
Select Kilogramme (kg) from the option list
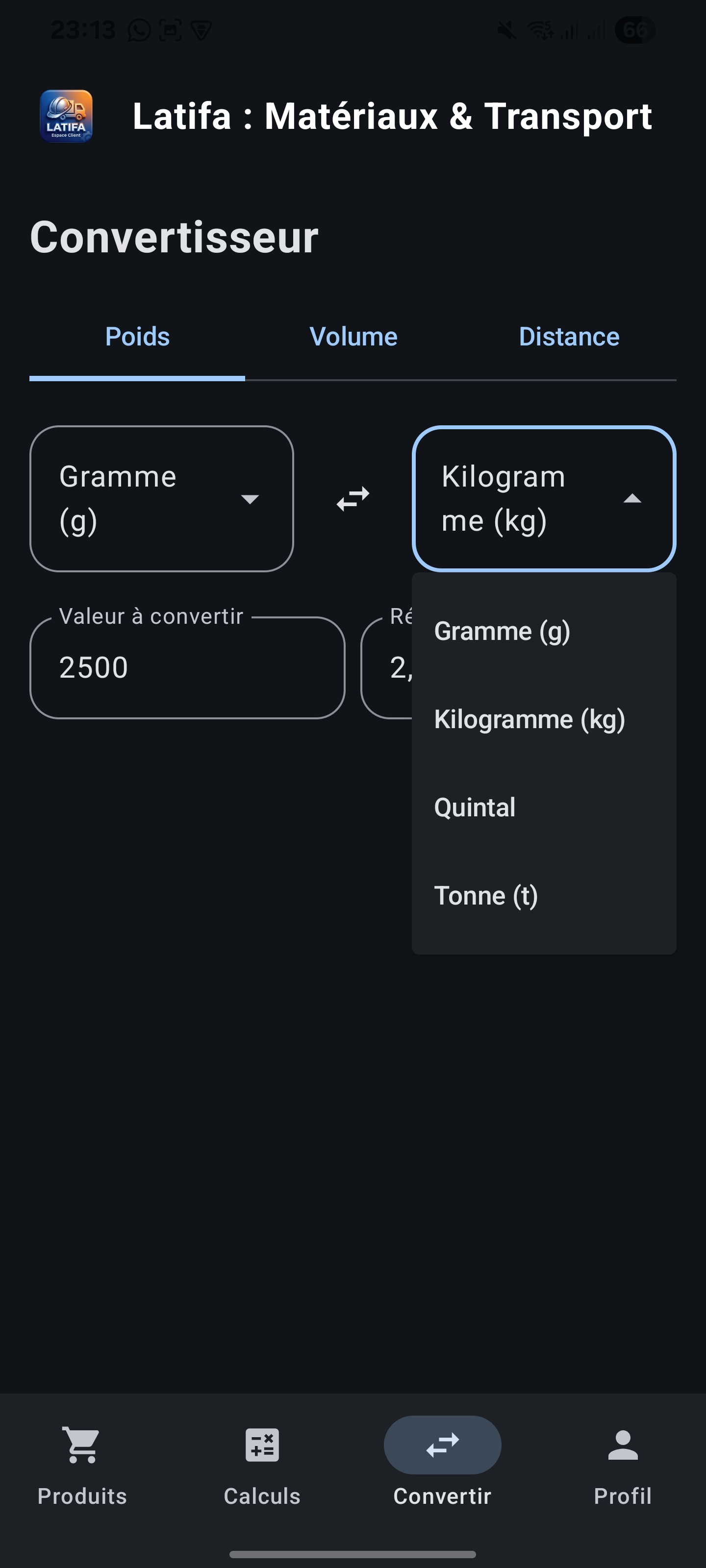(x=530, y=719)
